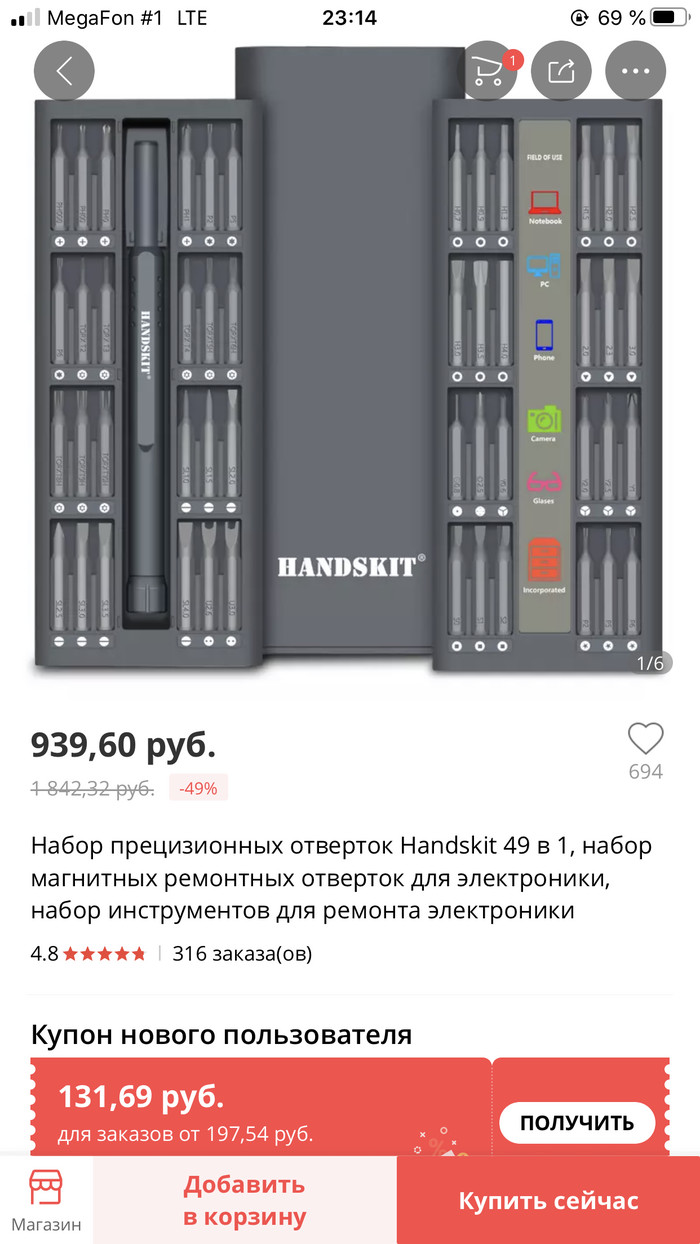Tap Добавить в корзину
Image resolution: width=700 pixels, height=1244 pixels.
tap(244, 1201)
